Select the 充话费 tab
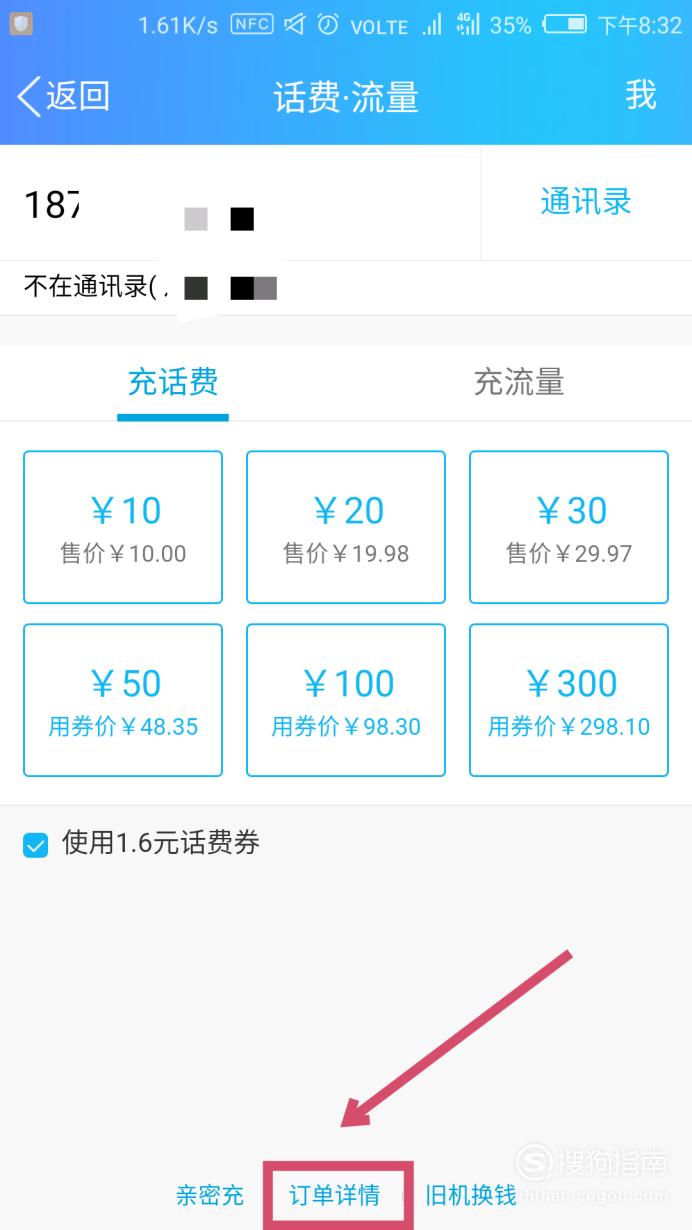The image size is (692, 1230). 173,382
